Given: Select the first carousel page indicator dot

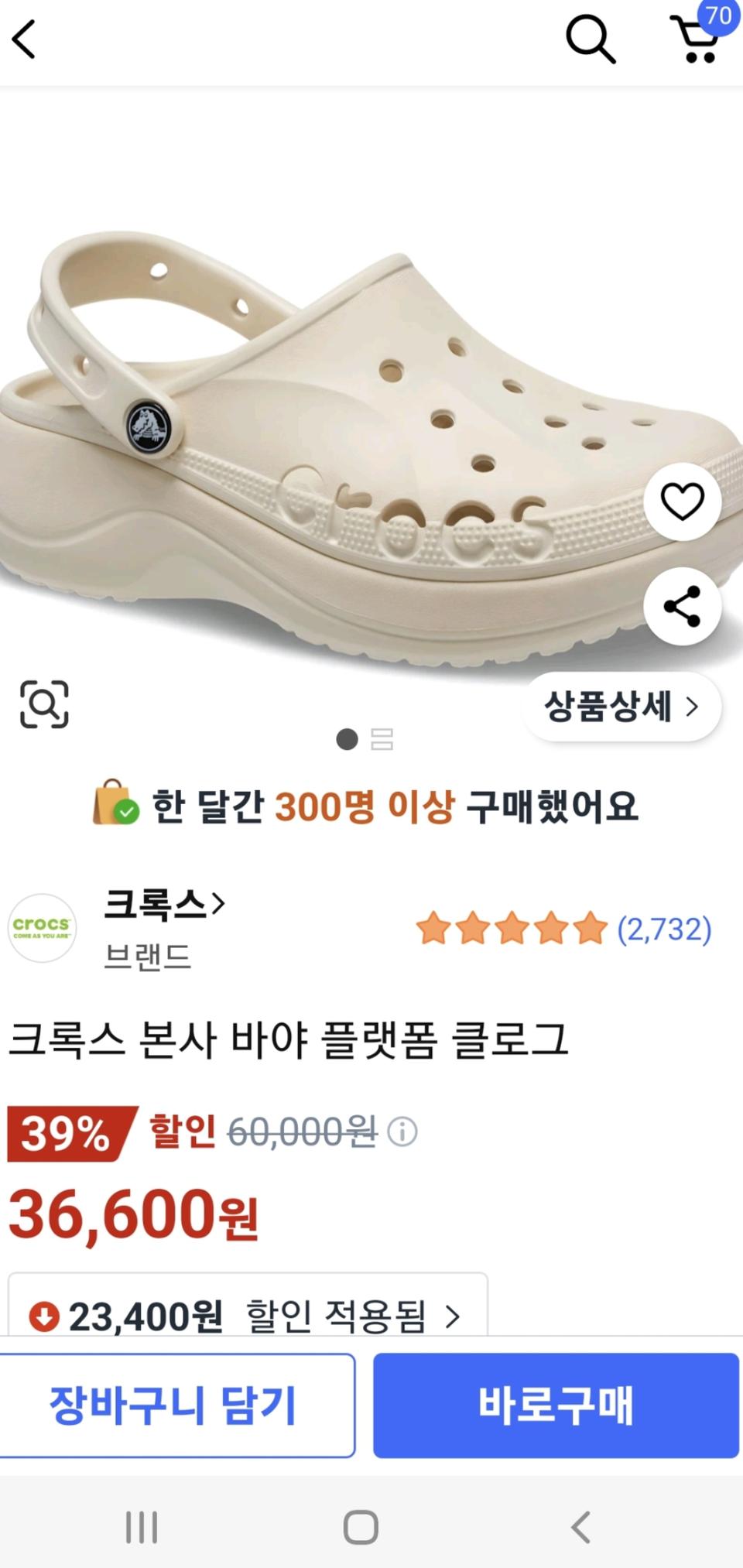Looking at the screenshot, I should 345,741.
